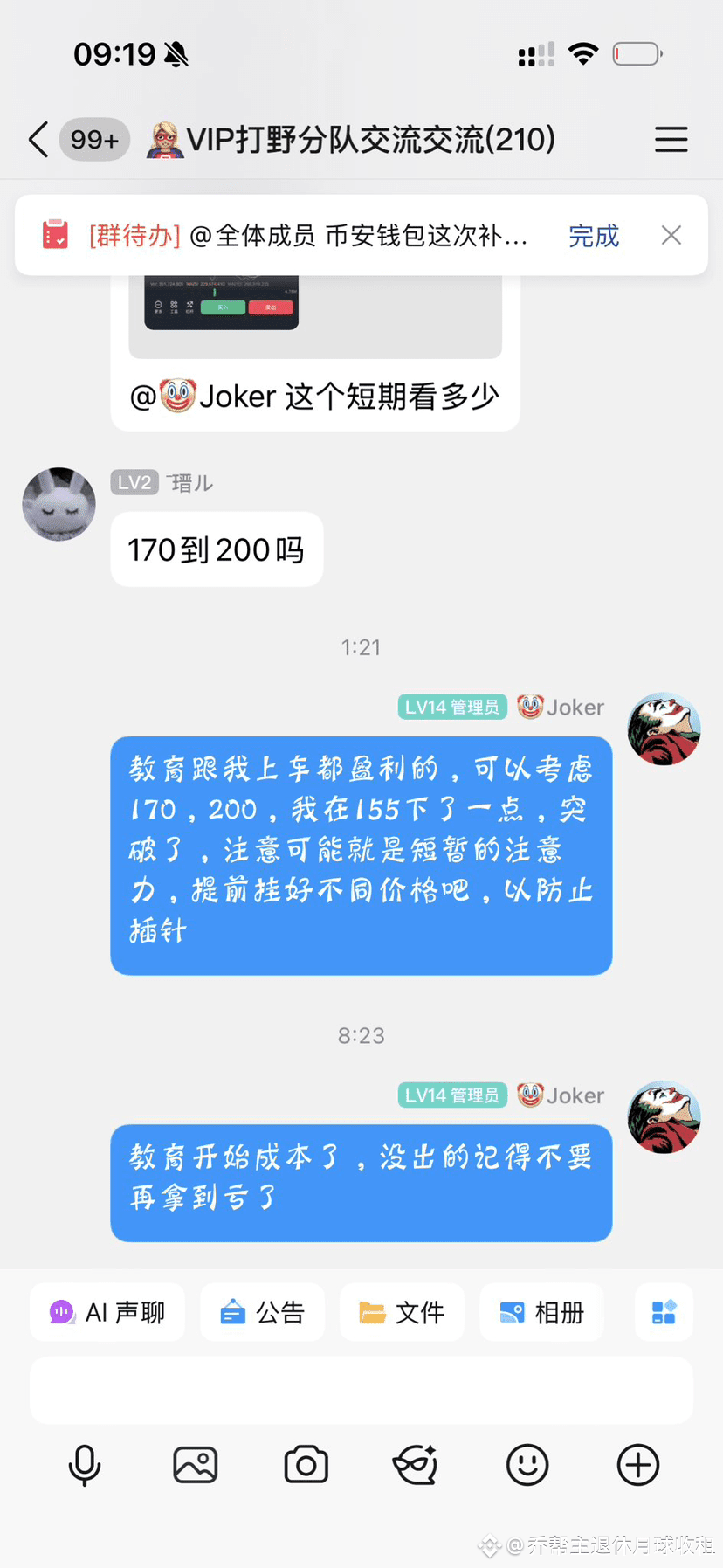This screenshot has width=723, height=1568.
Task: Open the face effects sticker icon
Action: (417, 1465)
